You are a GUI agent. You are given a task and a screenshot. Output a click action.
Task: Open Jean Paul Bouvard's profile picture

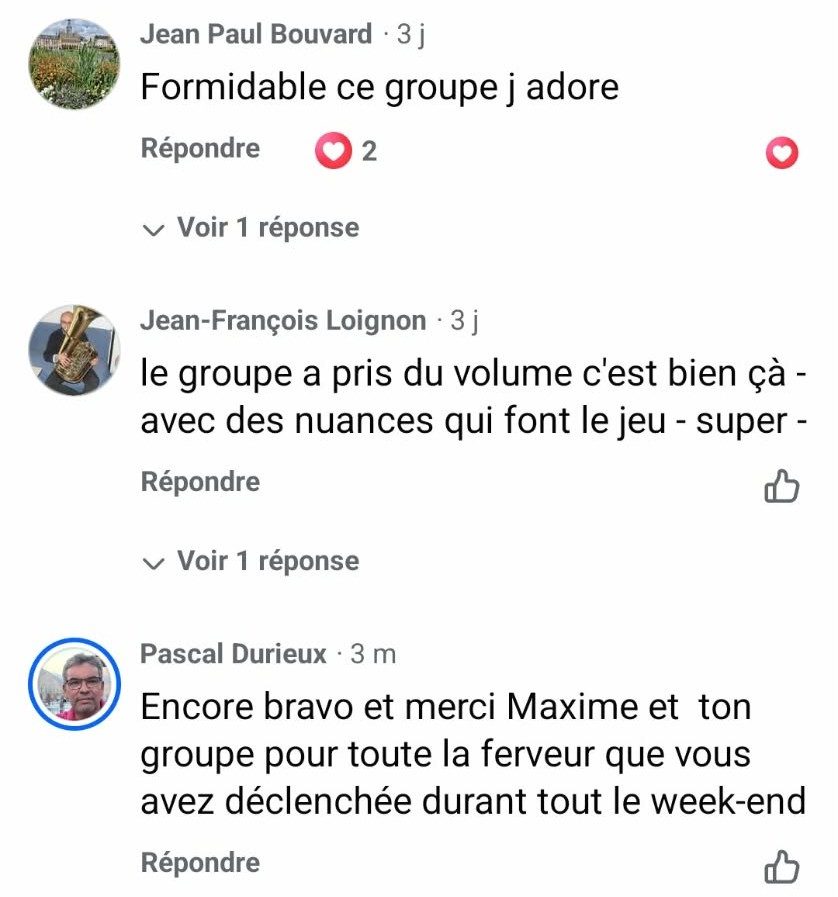click(x=74, y=64)
